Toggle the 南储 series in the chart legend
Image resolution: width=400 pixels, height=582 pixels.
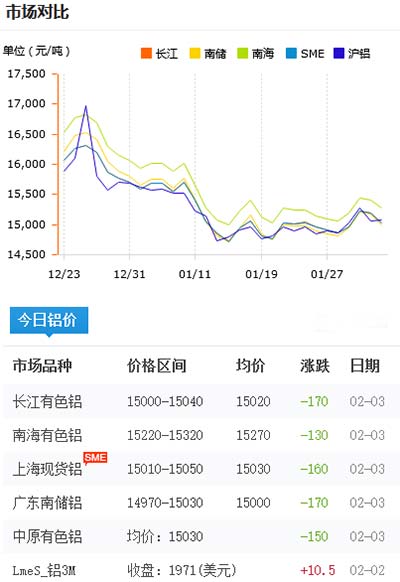[208, 53]
